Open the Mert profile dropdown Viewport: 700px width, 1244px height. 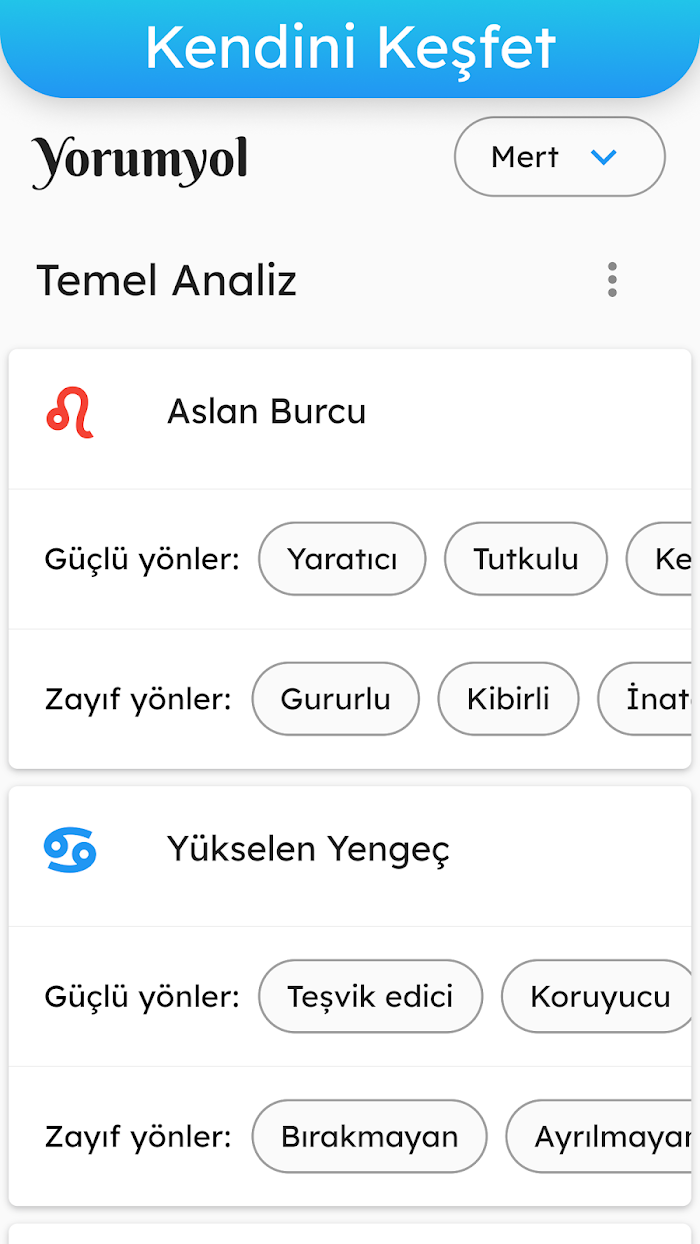[x=559, y=157]
